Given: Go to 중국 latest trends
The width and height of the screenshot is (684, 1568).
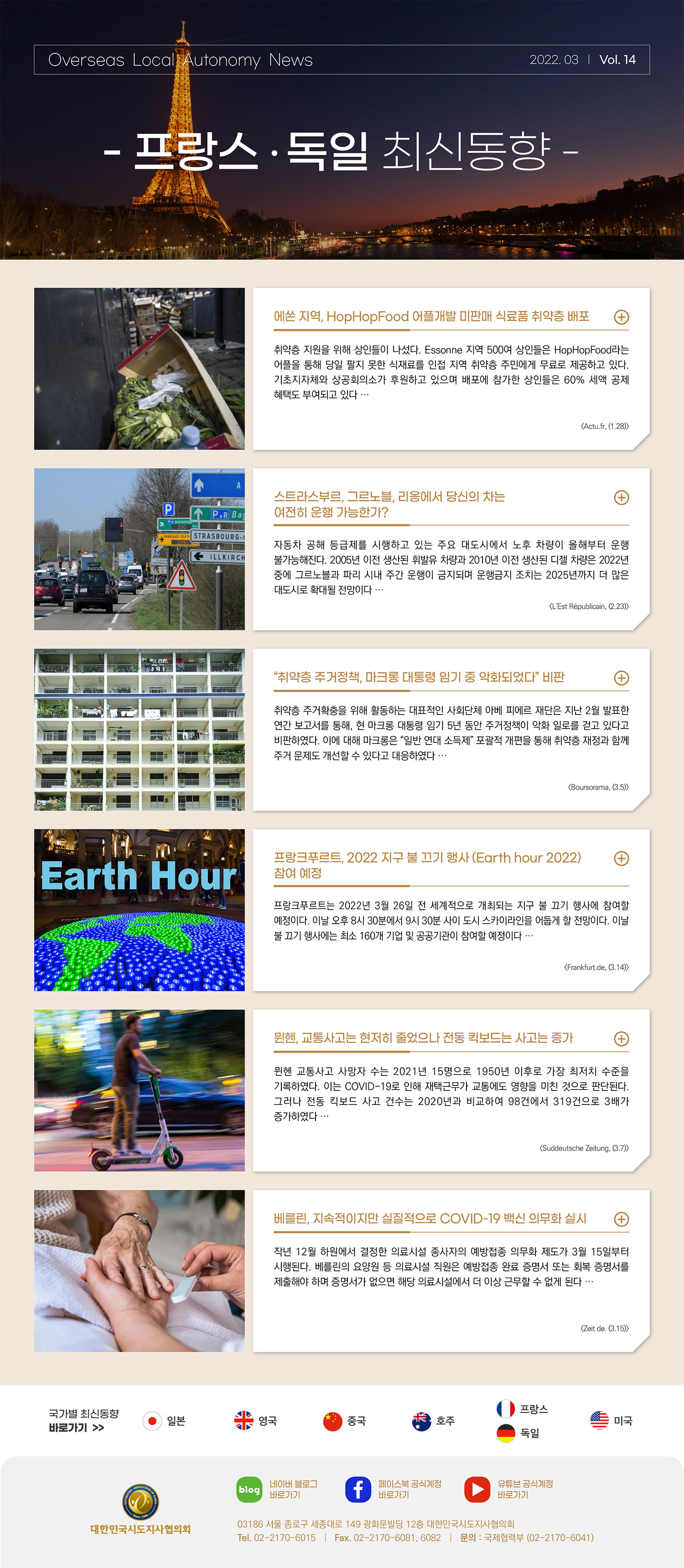Looking at the screenshot, I should coord(345,1421).
